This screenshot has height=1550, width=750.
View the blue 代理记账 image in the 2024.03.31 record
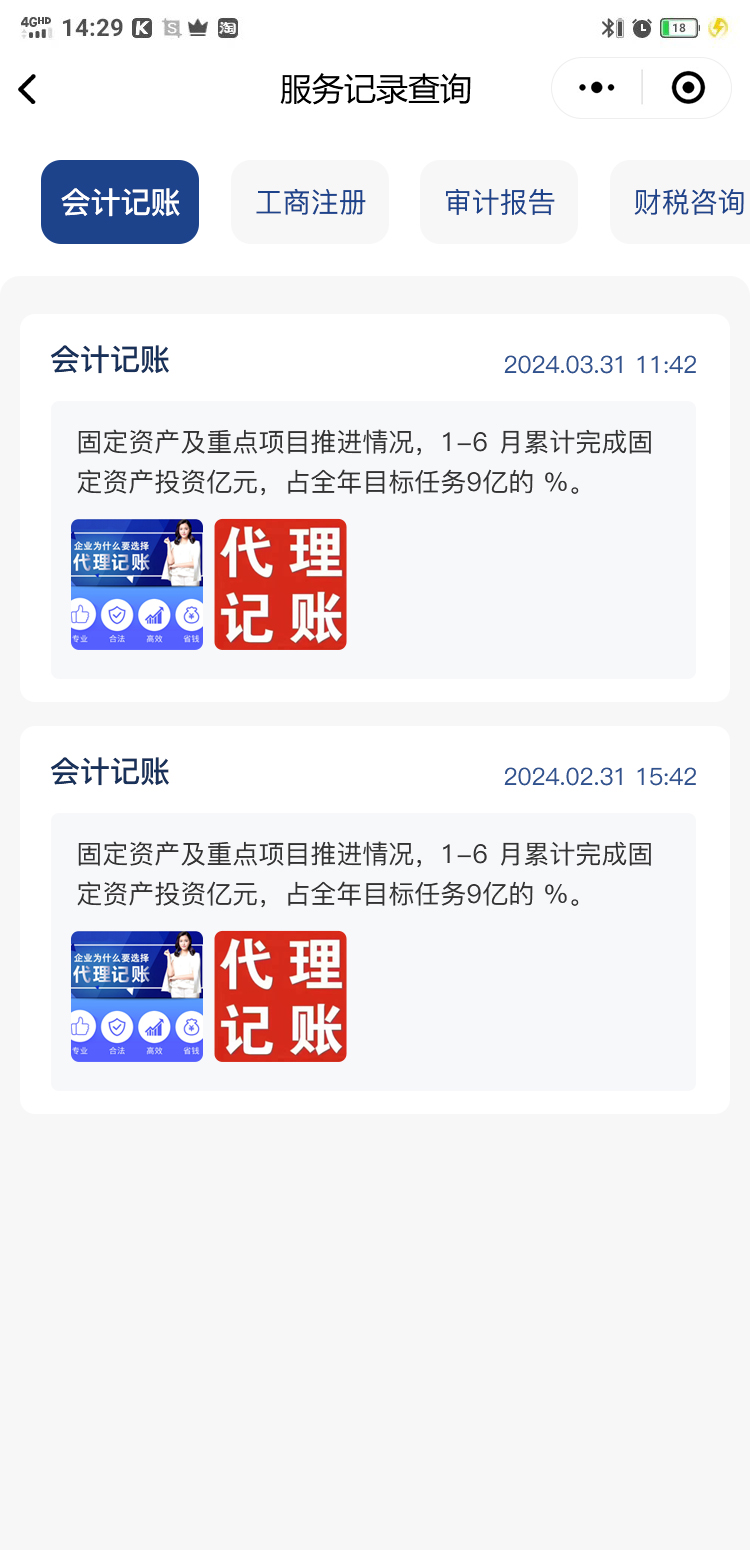point(137,584)
